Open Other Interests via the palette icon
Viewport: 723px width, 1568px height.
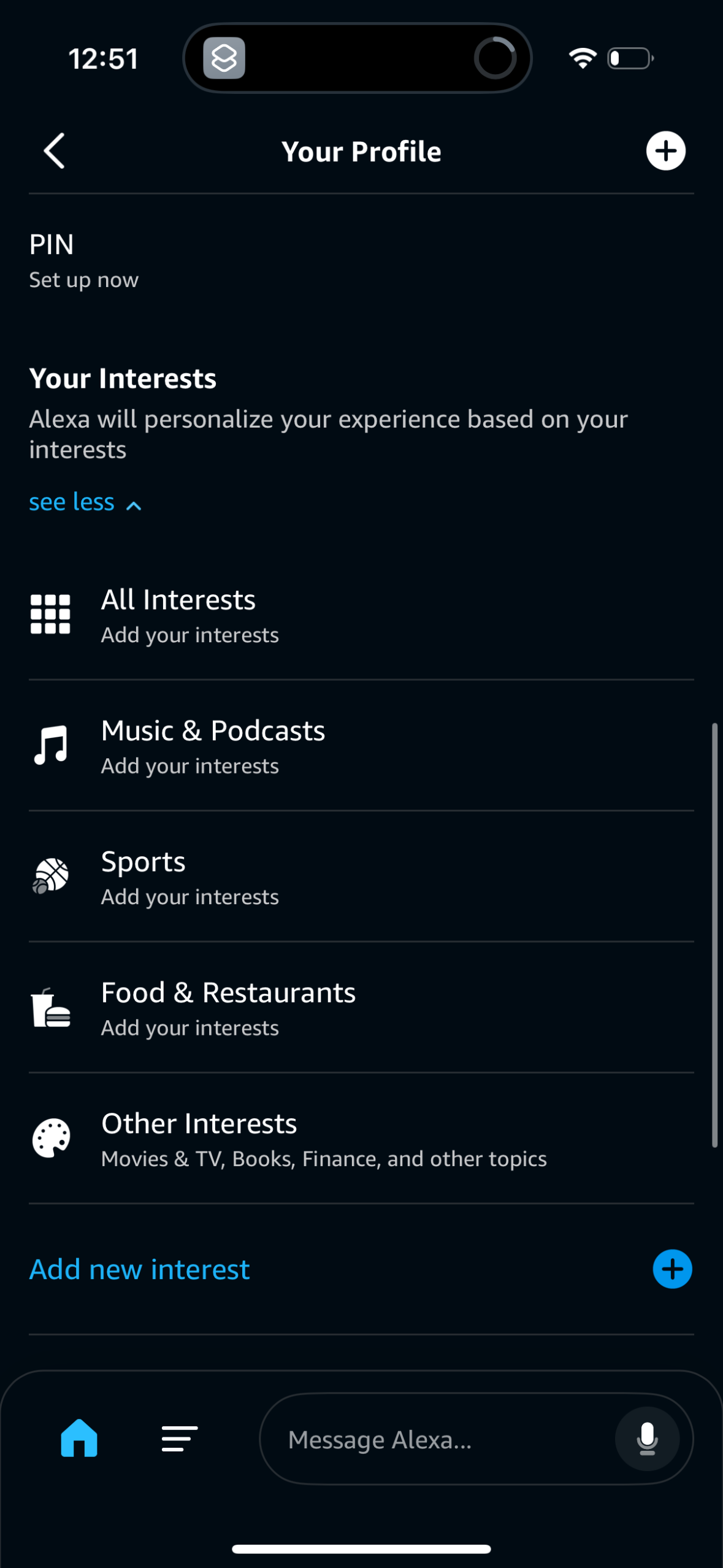[50, 1138]
